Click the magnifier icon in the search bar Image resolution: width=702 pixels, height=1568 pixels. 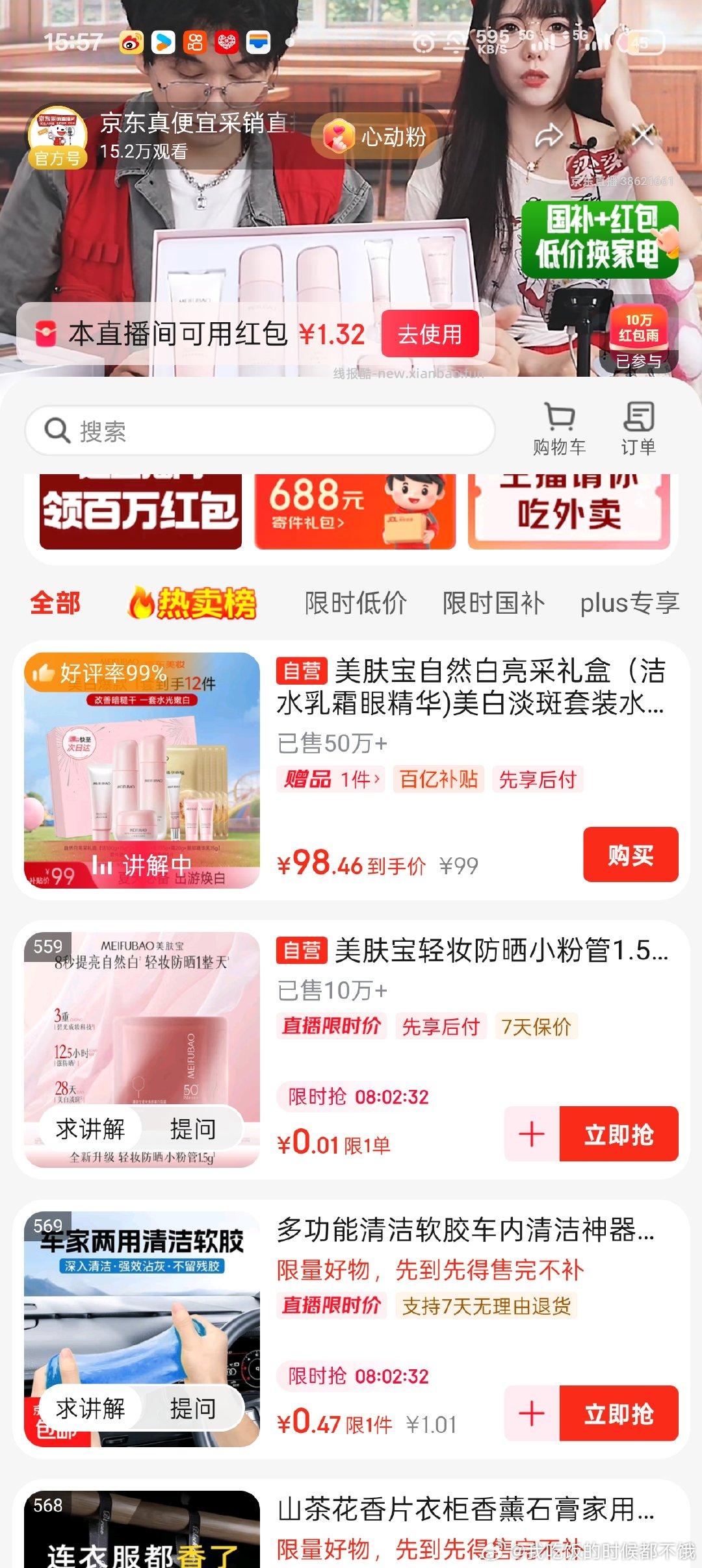58,429
